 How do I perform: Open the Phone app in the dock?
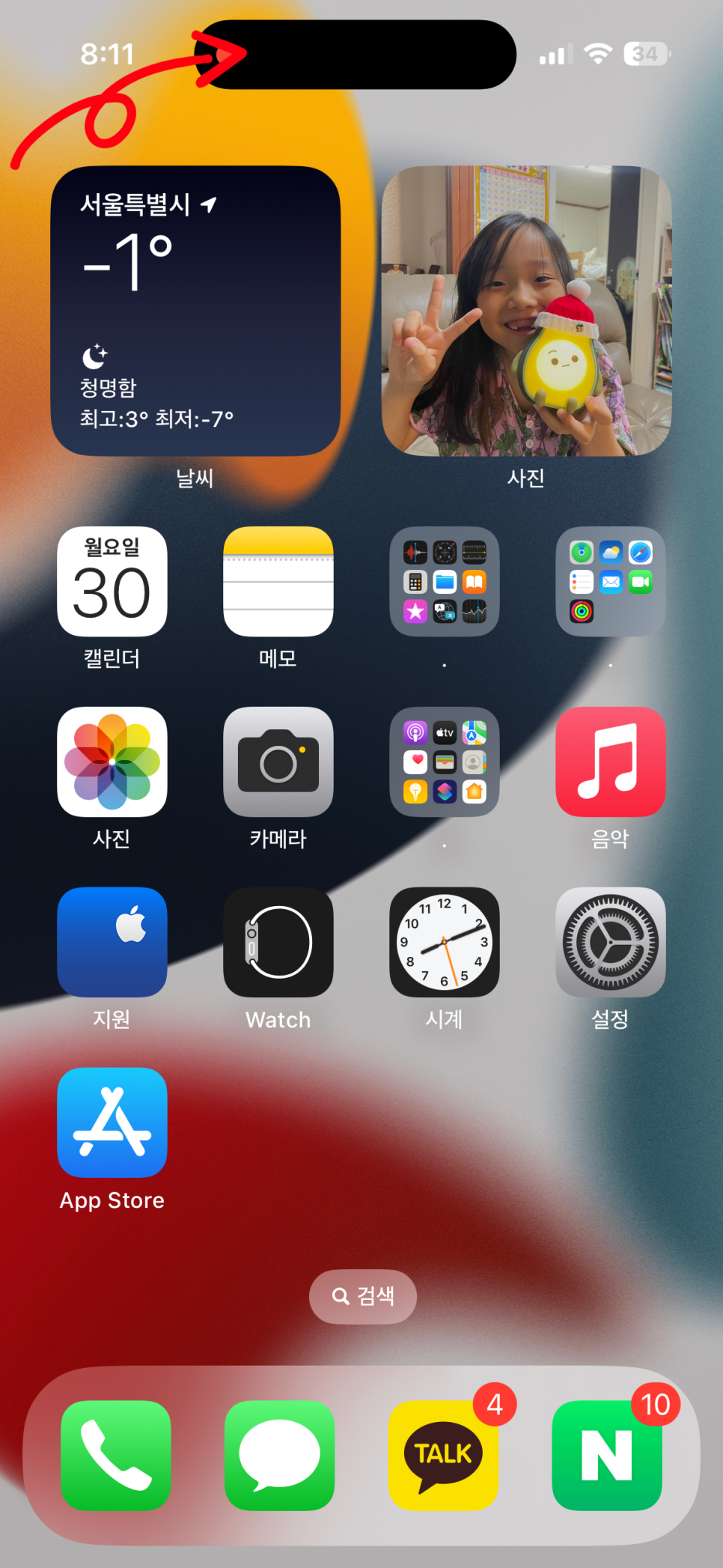(x=115, y=1455)
